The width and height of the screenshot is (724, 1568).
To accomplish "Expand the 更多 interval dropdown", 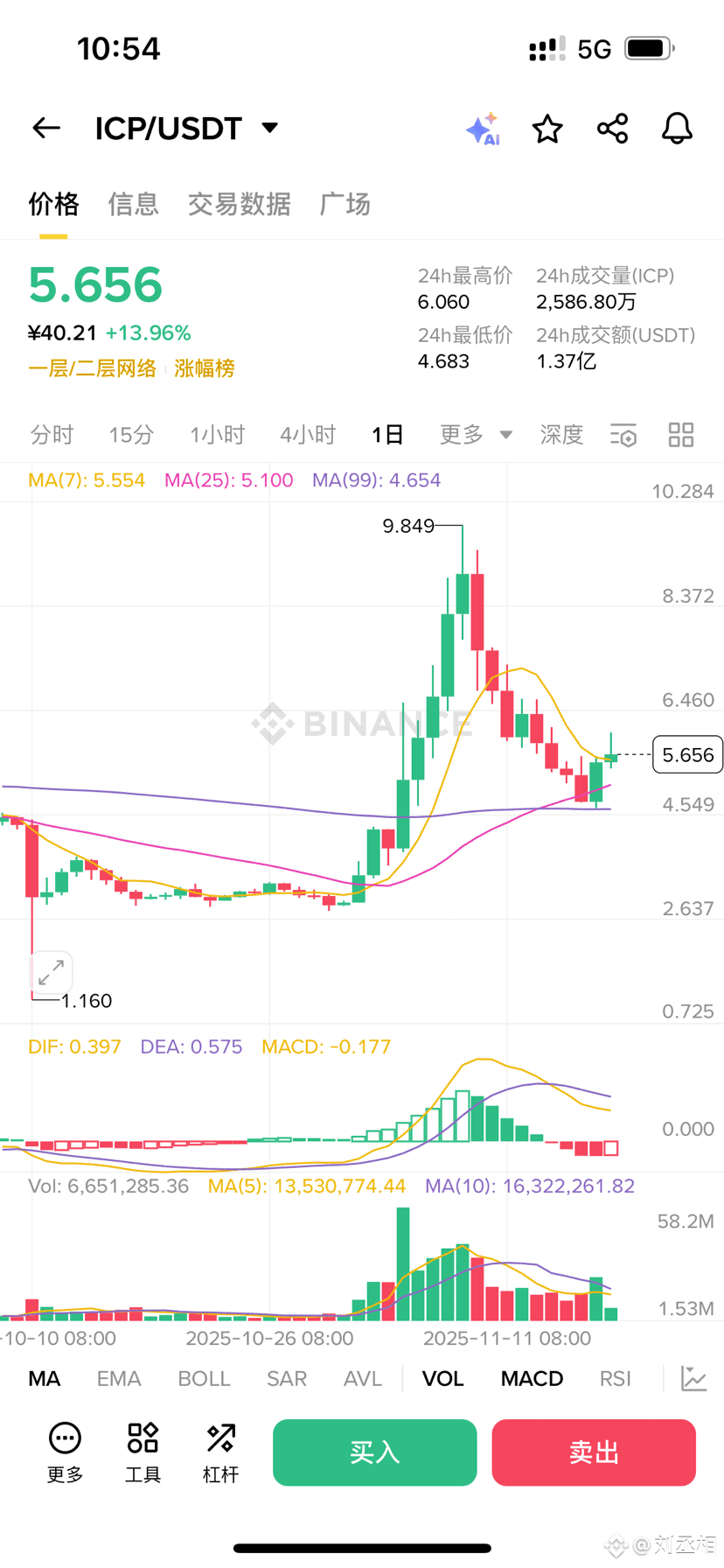I will pyautogui.click(x=475, y=435).
